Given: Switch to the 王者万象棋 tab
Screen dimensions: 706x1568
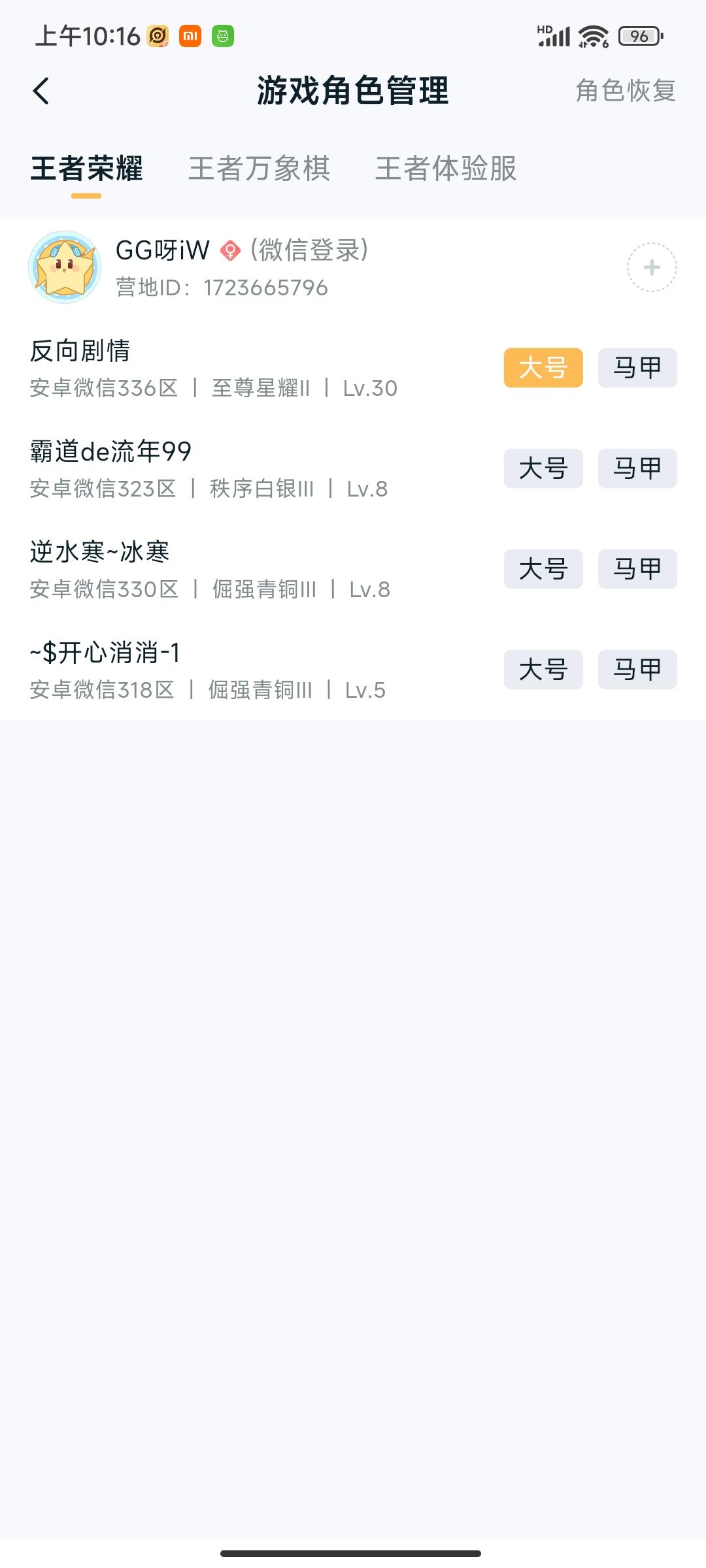Looking at the screenshot, I should (259, 170).
